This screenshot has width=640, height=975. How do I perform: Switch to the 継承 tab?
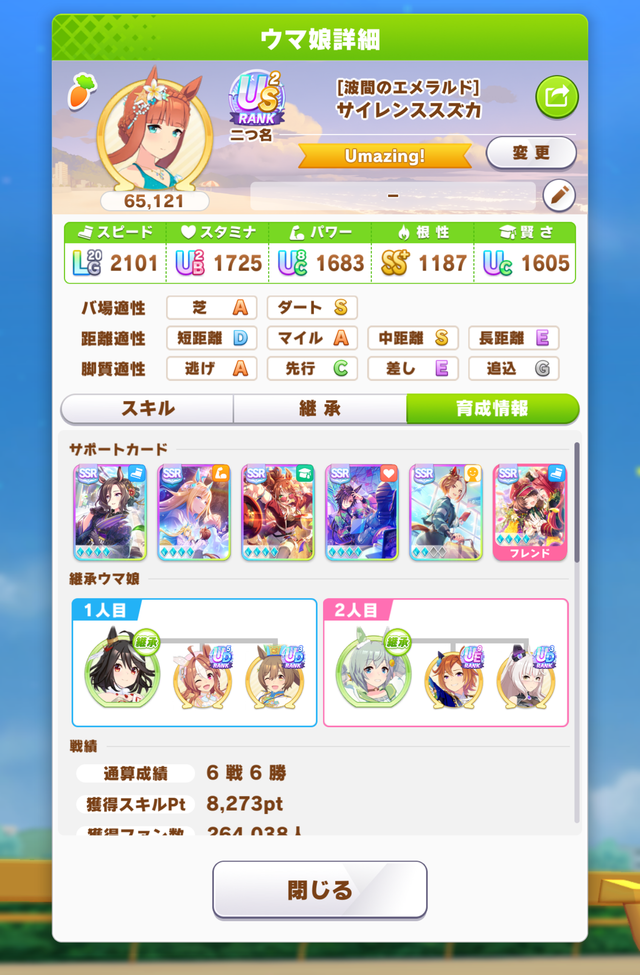click(320, 408)
